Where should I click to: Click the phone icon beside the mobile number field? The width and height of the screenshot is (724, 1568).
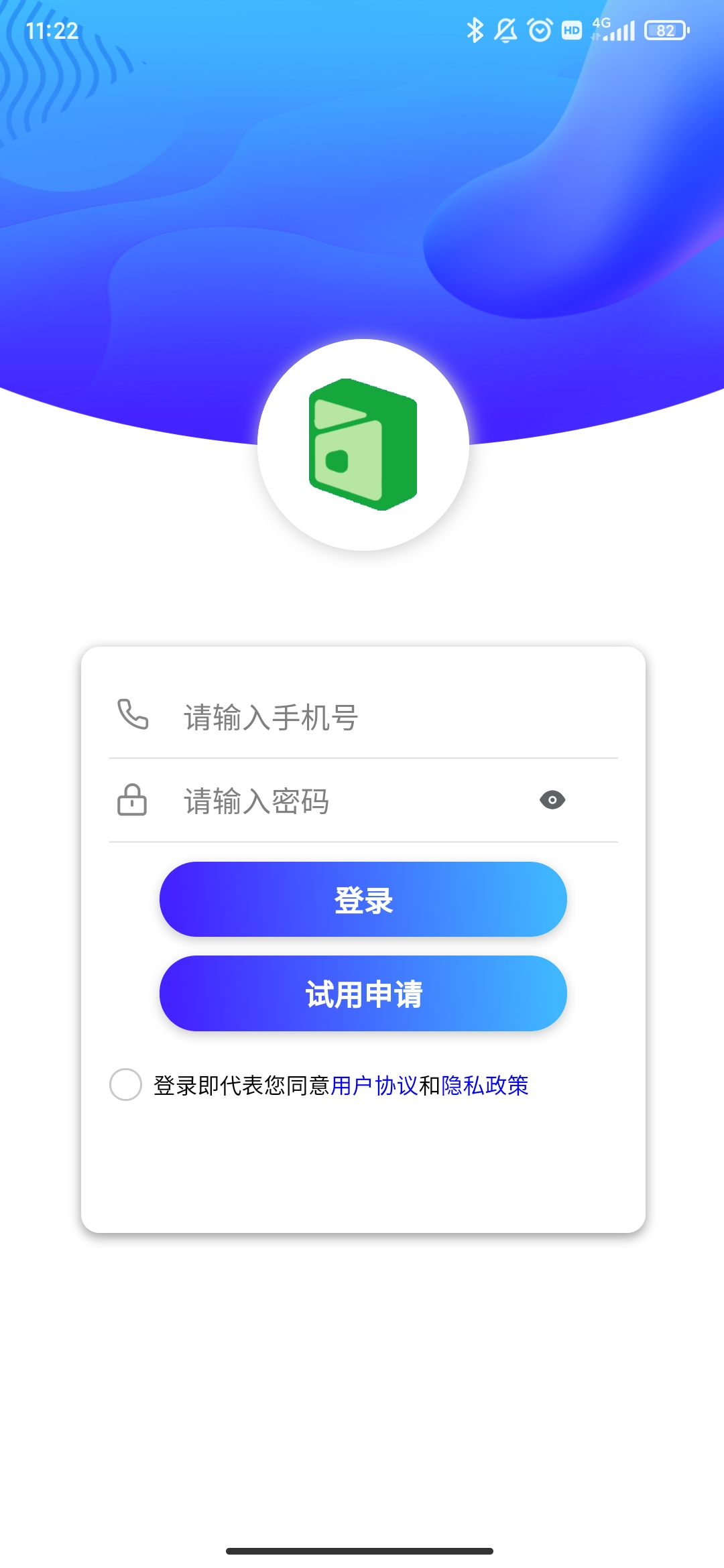[x=131, y=717]
